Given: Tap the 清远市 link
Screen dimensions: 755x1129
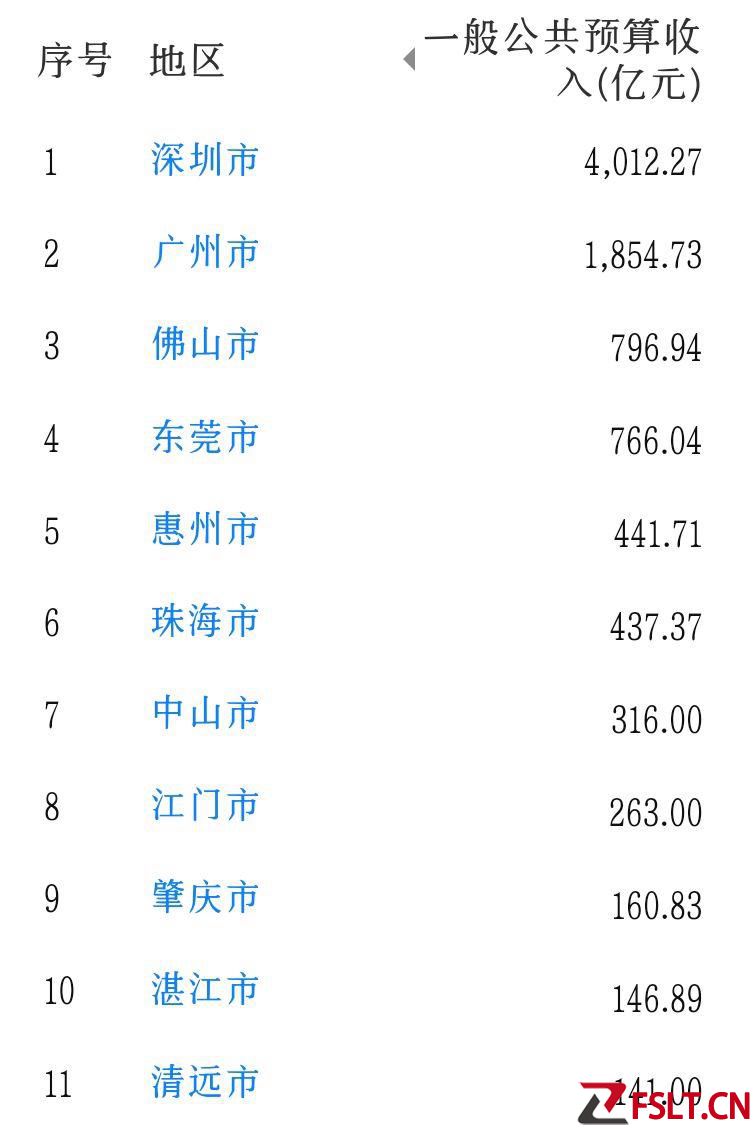Looking at the screenshot, I should point(205,1082).
